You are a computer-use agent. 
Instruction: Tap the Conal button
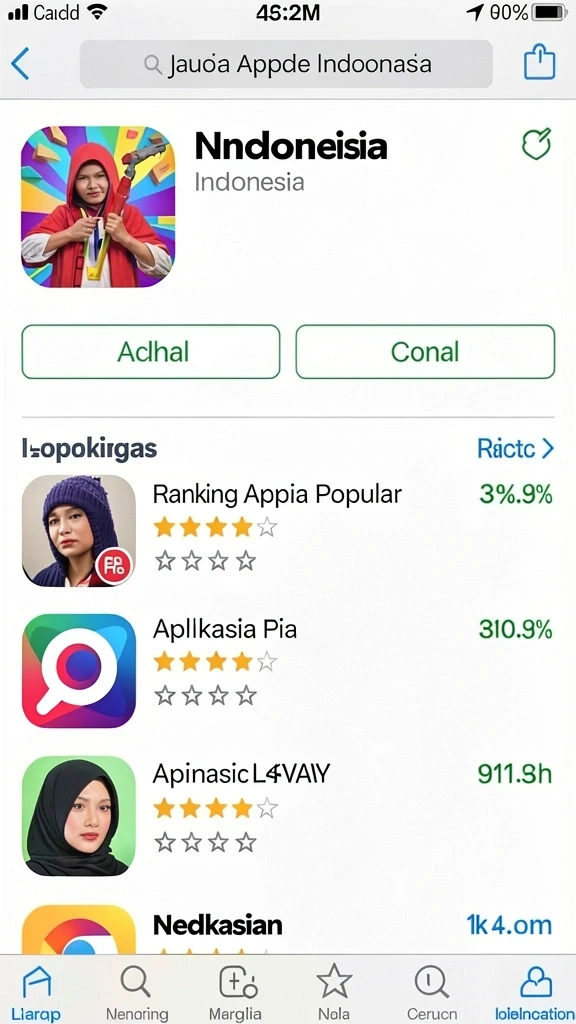click(x=425, y=352)
